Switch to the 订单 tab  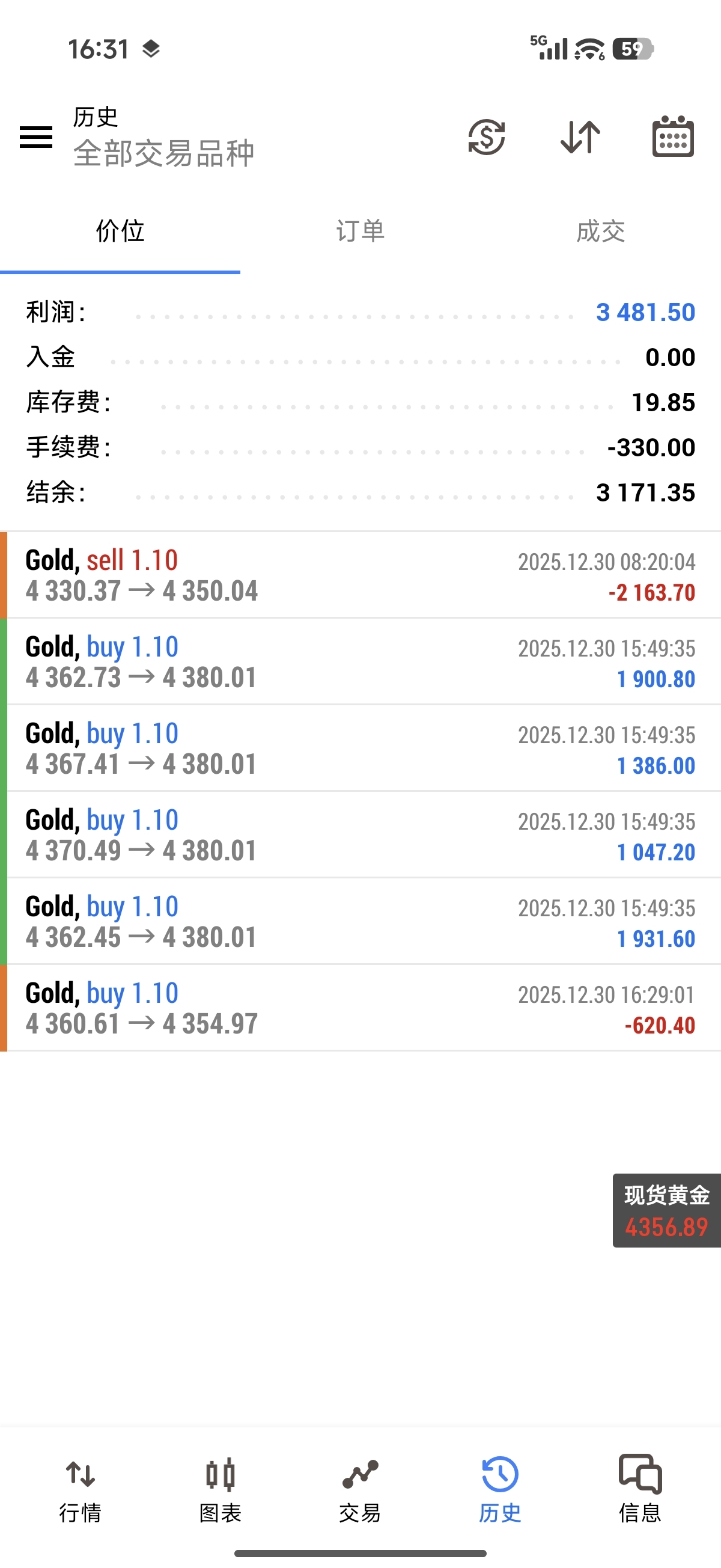tap(360, 231)
